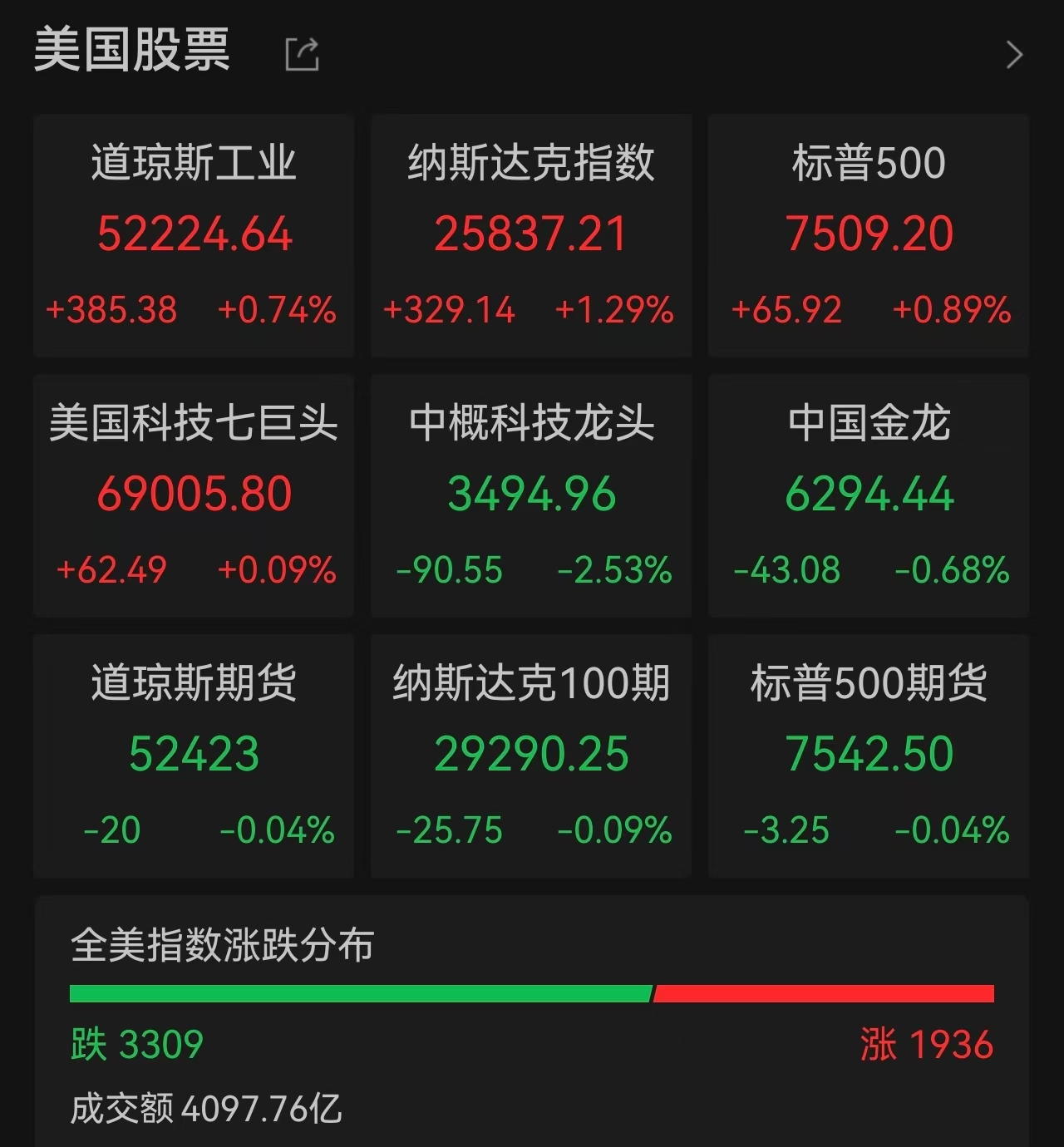Select the 中概科技龙头 card
The image size is (1064, 1147).
531,496
